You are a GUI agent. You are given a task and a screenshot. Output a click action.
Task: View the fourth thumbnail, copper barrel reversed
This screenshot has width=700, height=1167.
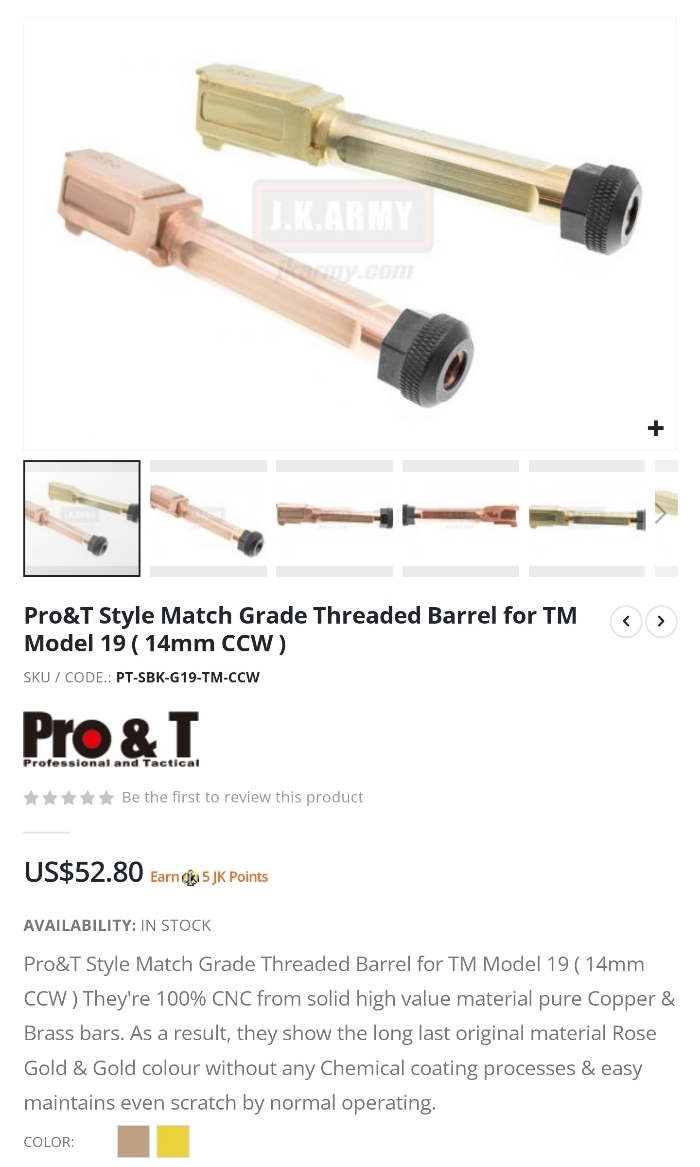(460, 518)
